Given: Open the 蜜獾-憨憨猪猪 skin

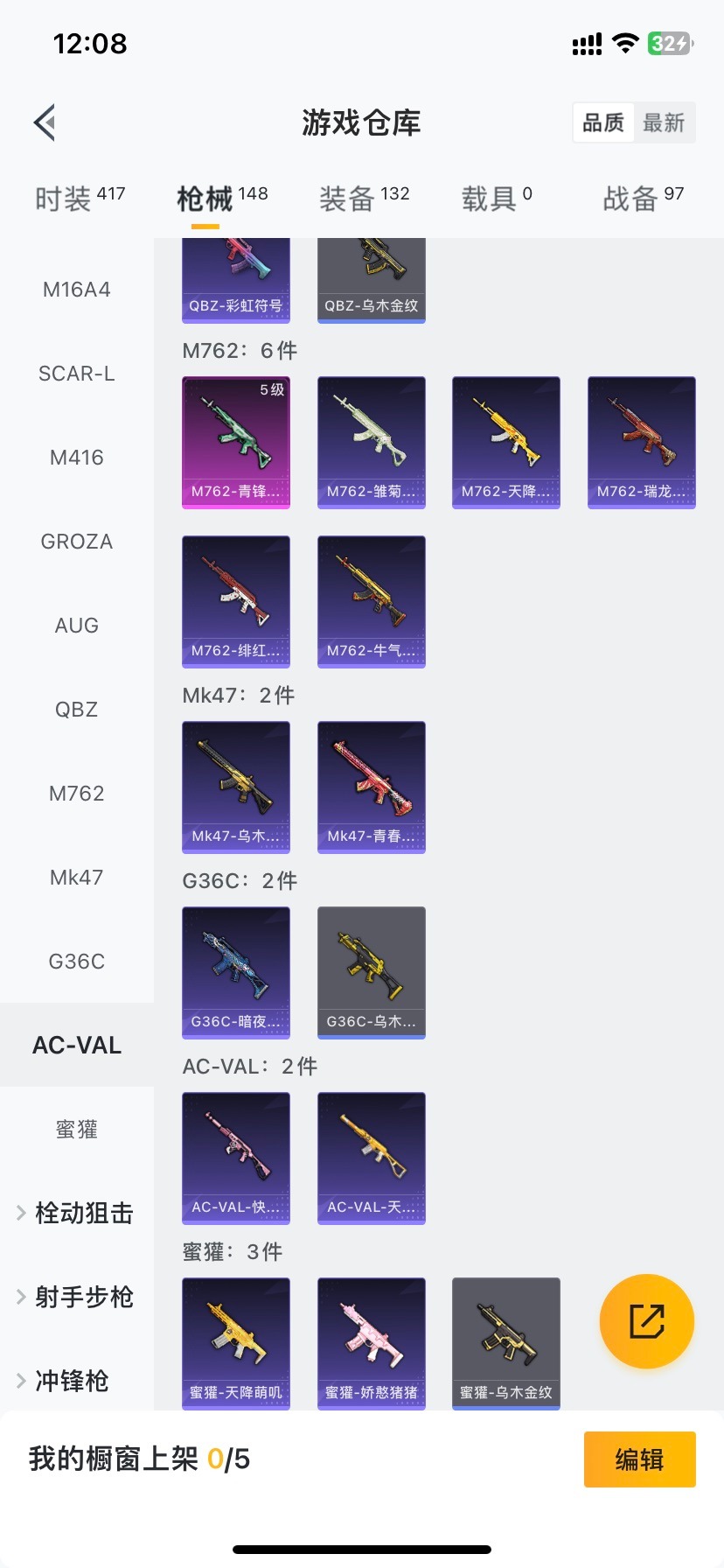Looking at the screenshot, I should [x=372, y=1343].
